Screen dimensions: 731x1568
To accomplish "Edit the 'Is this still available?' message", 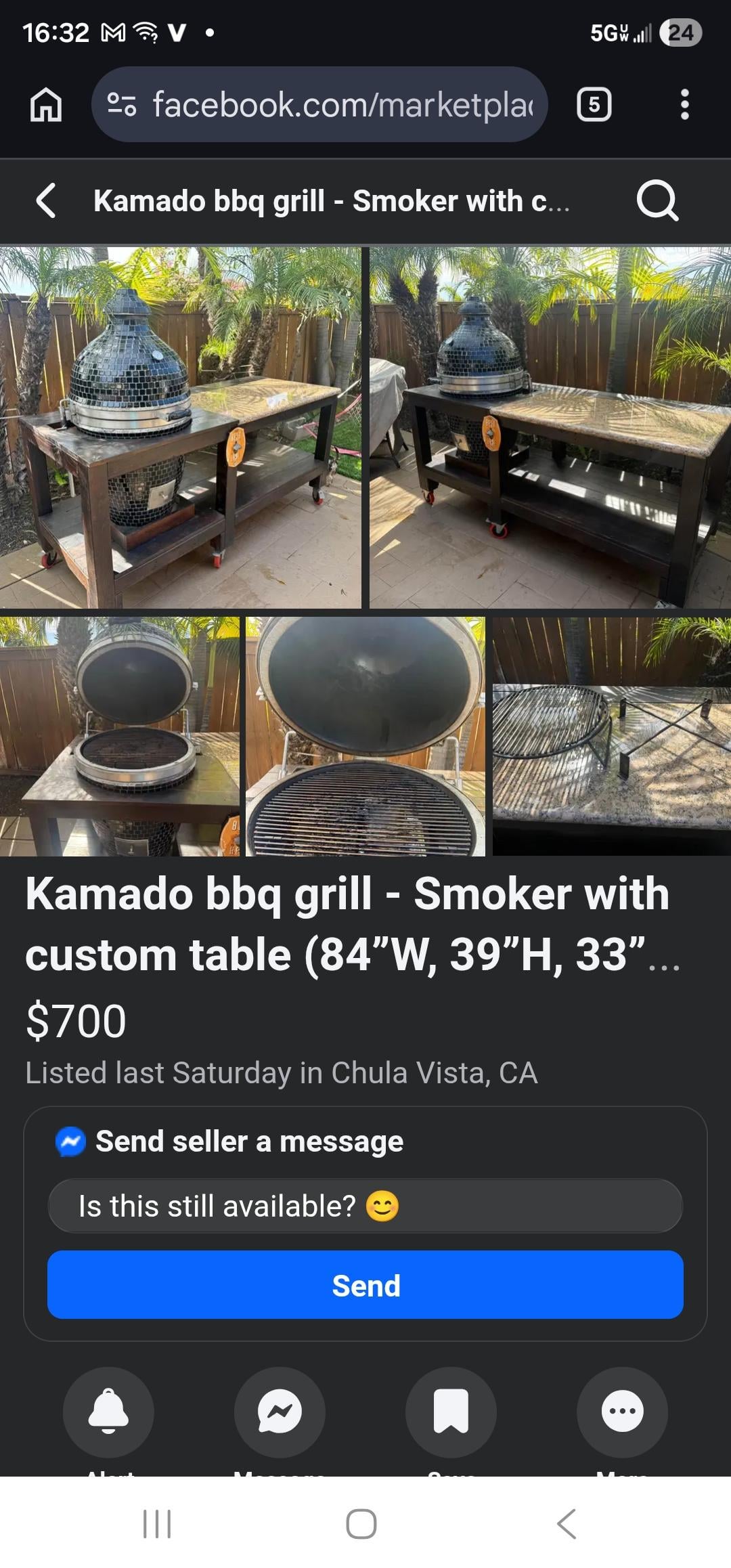I will point(365,1206).
